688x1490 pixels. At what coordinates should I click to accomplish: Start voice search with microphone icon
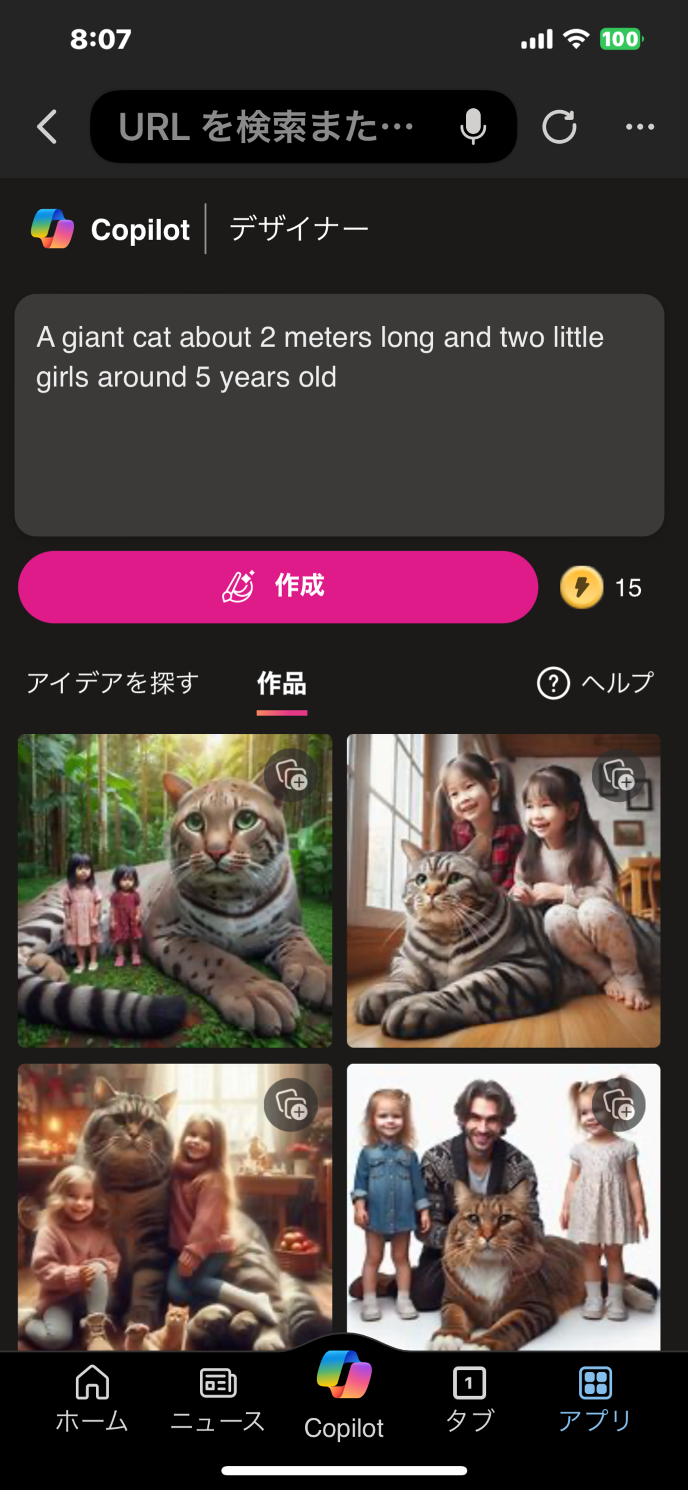[473, 127]
